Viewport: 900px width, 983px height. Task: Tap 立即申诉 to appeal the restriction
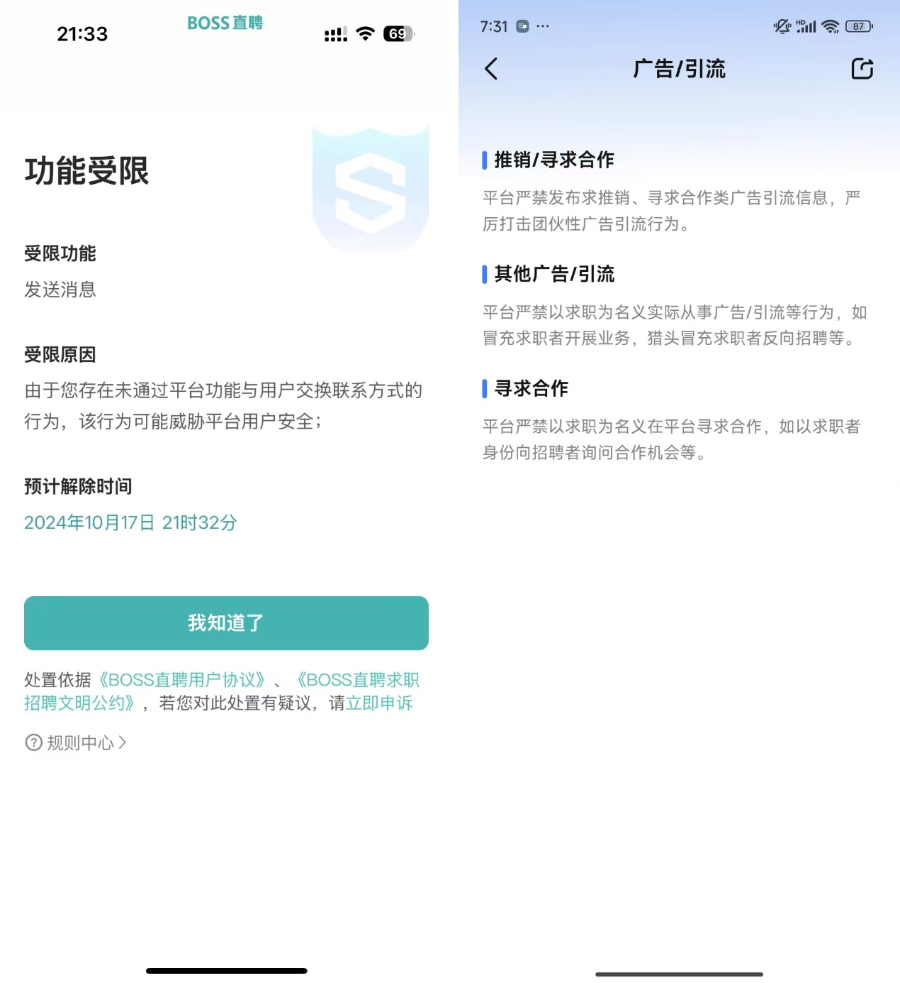379,703
